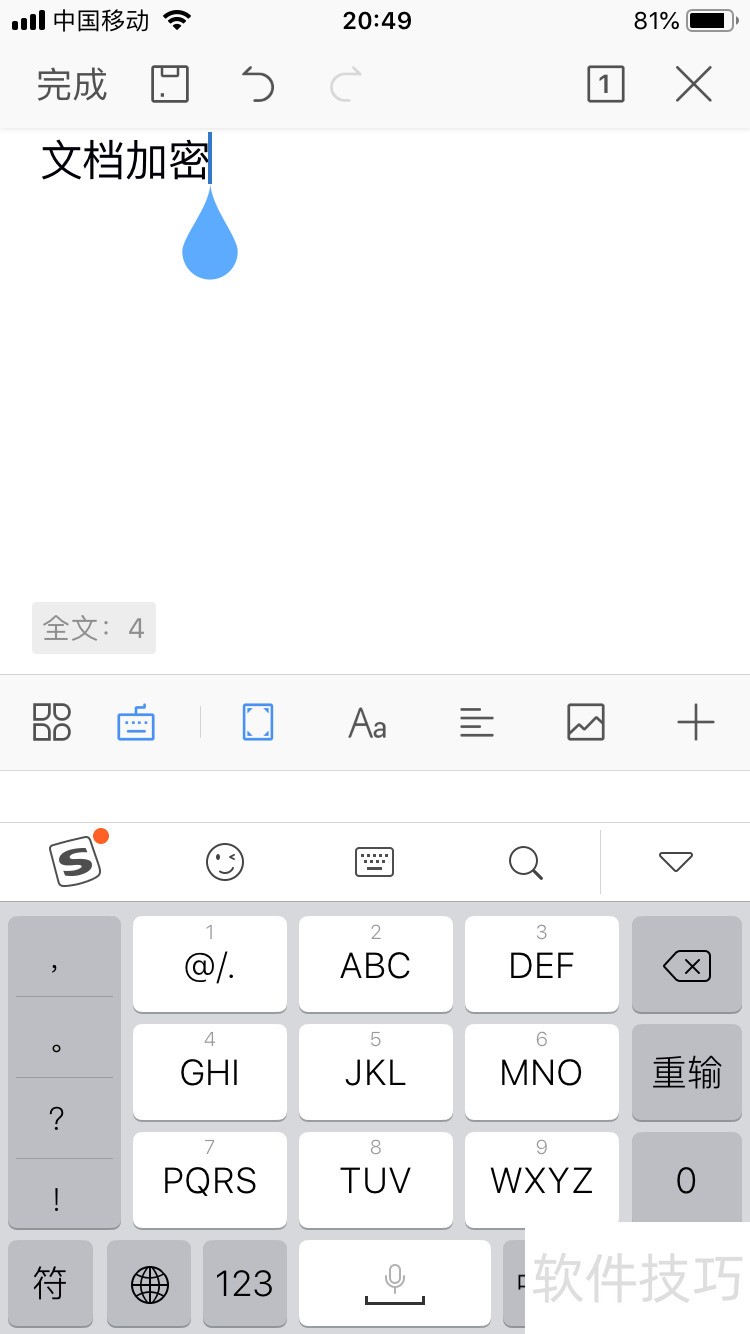Tap the 123 numeric keyboard key
This screenshot has width=750, height=1334.
pos(244,1283)
